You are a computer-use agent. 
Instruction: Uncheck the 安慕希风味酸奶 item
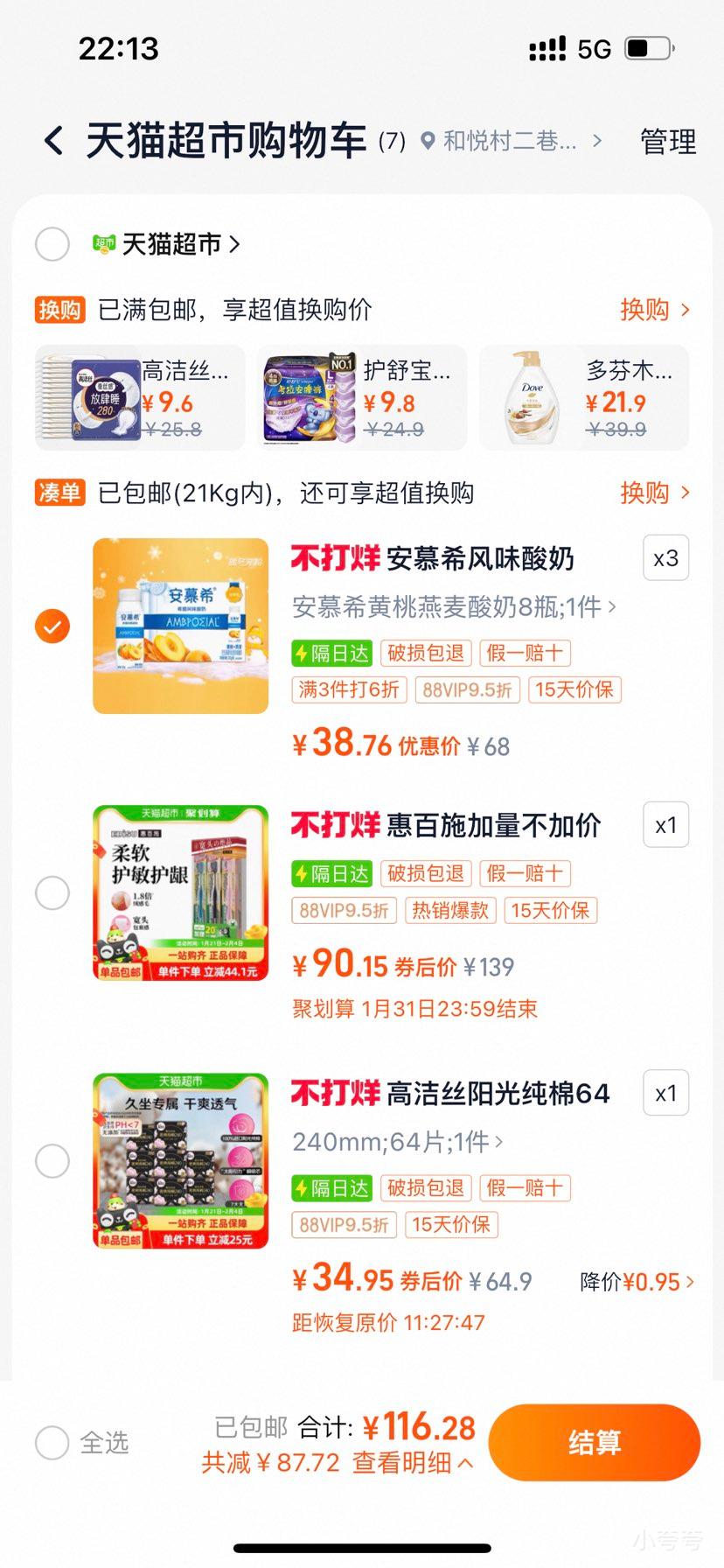52,626
